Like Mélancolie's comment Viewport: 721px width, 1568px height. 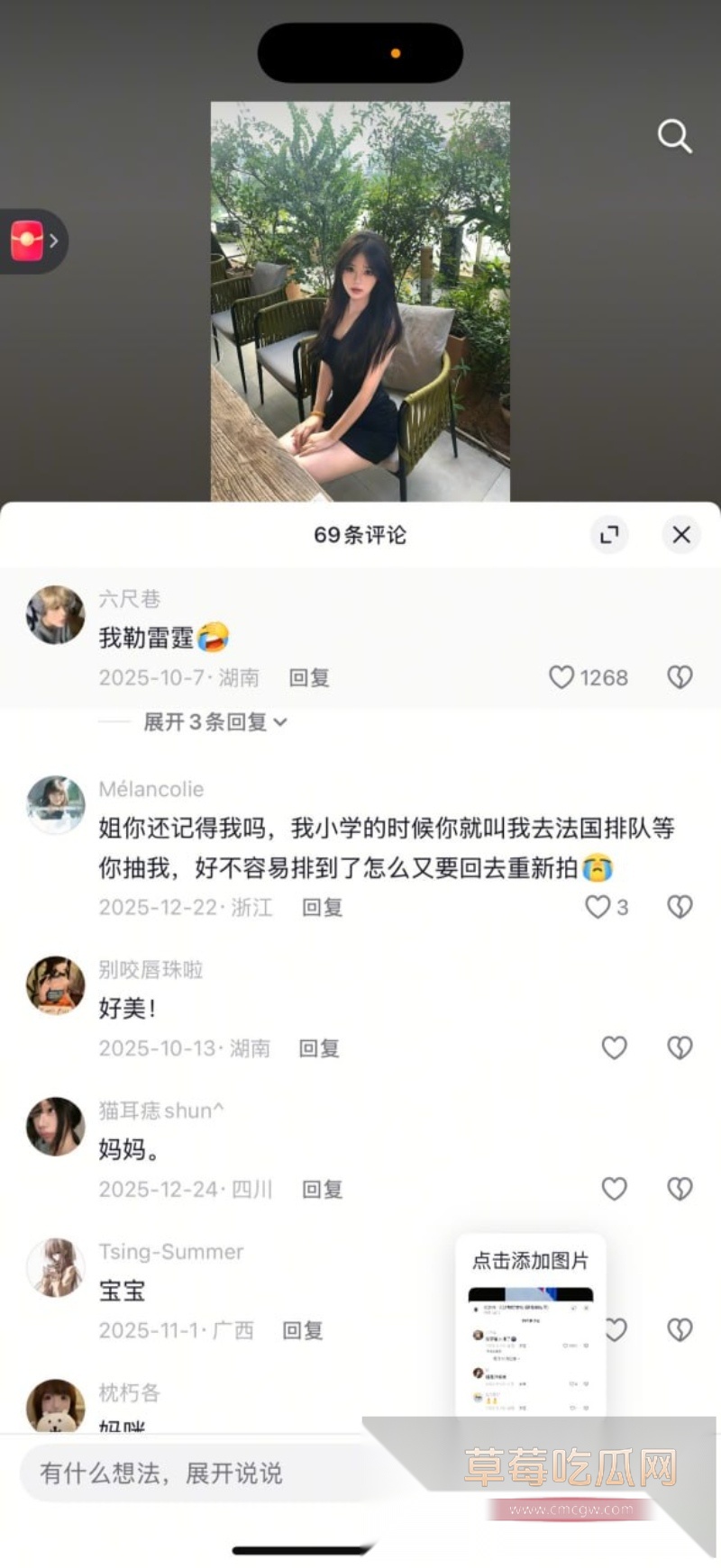tap(600, 908)
